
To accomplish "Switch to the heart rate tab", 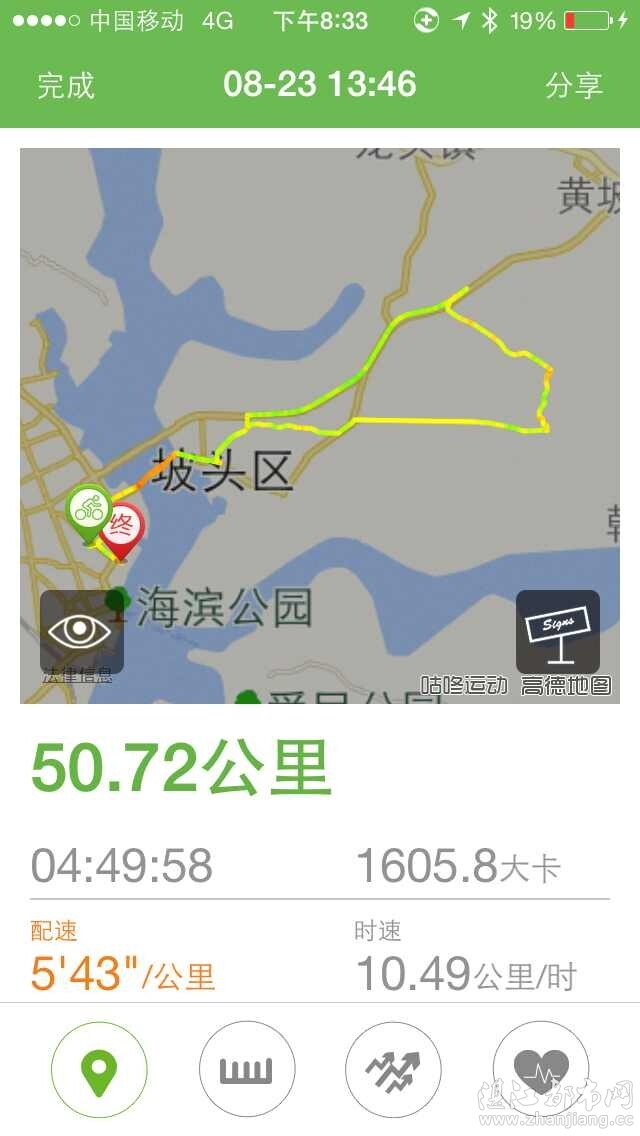I will tap(540, 1070).
